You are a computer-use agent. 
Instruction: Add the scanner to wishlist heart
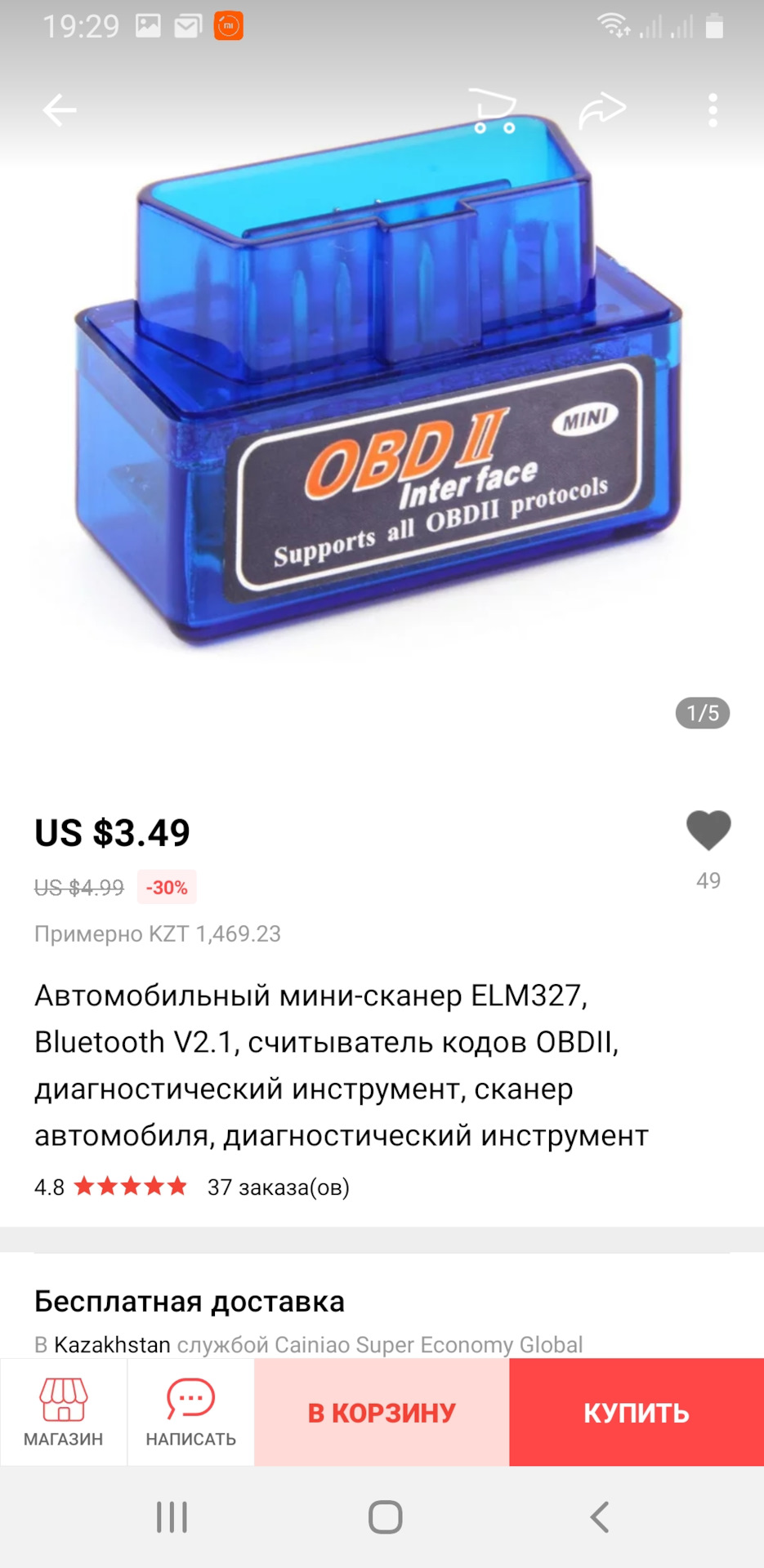[x=708, y=831]
